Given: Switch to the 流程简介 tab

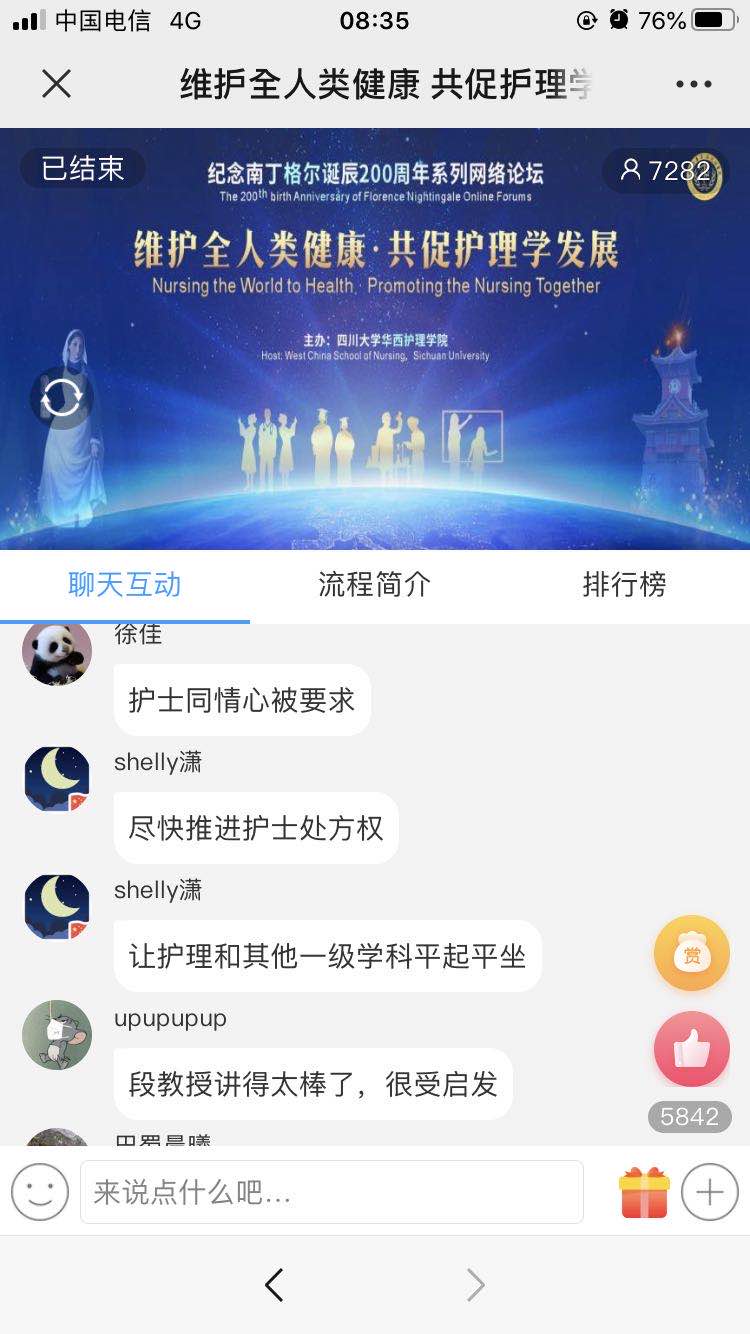Looking at the screenshot, I should pos(374,585).
